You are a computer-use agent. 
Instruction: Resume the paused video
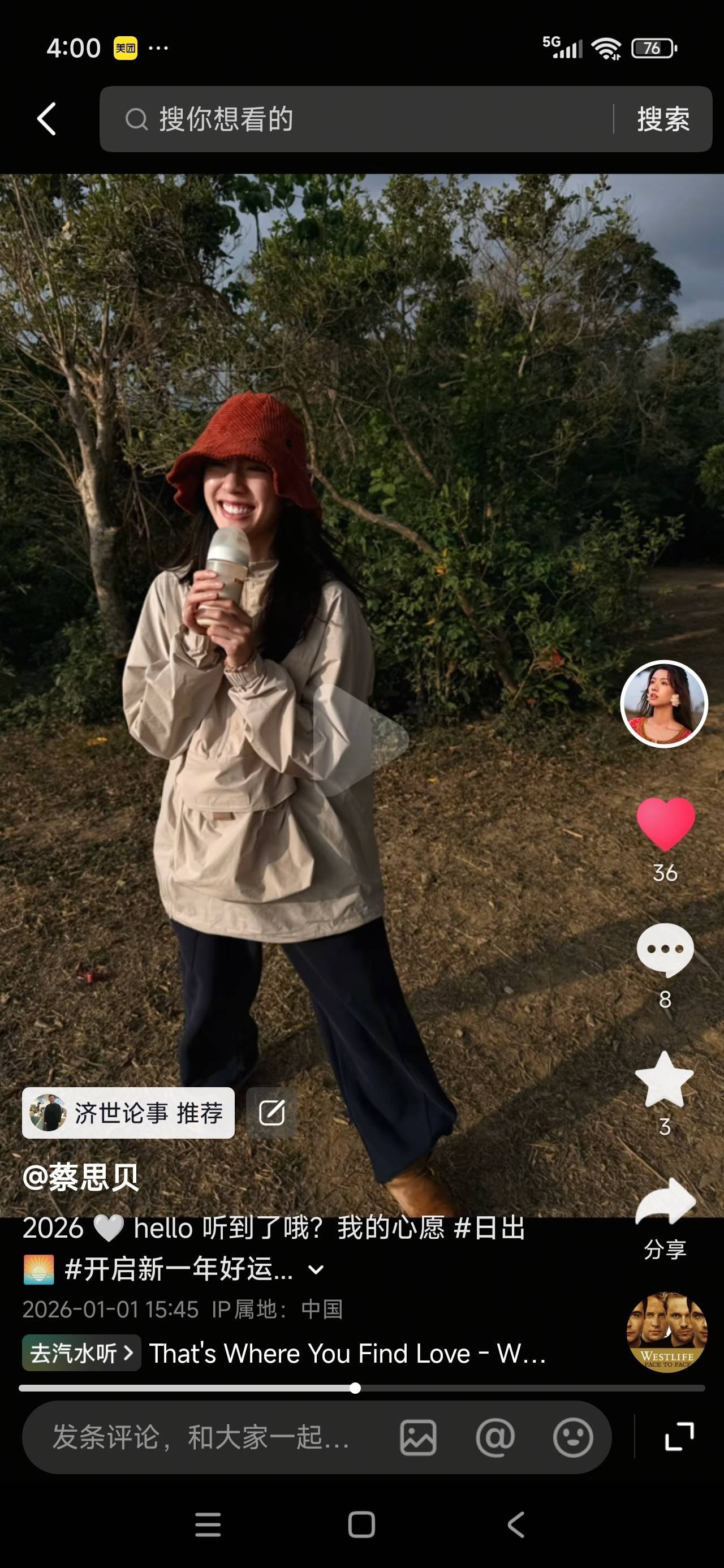[x=360, y=740]
